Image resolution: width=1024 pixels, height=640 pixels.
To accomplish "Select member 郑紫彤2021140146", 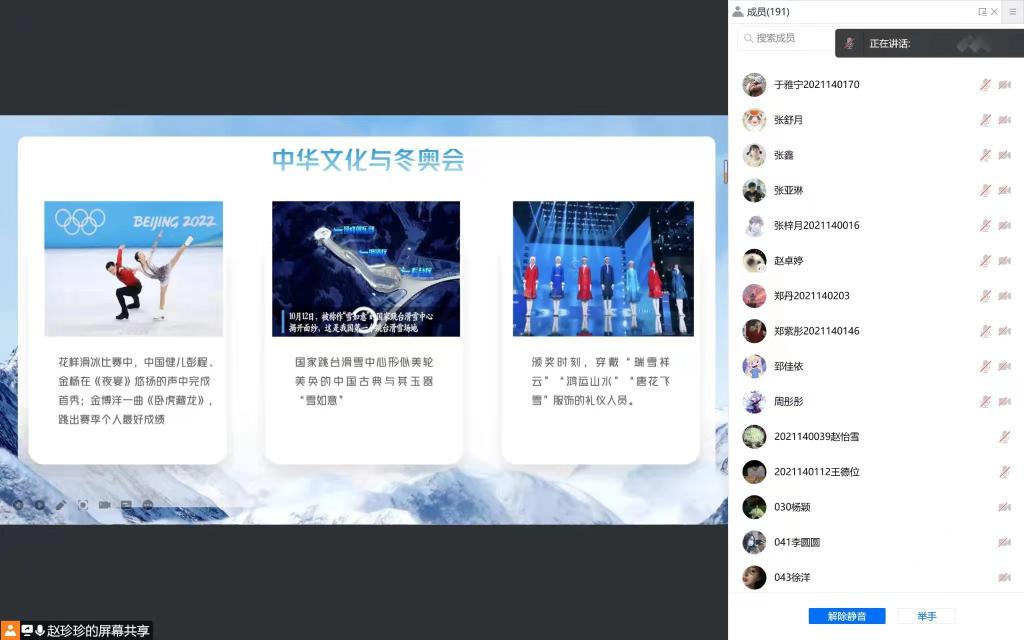I will click(x=816, y=331).
